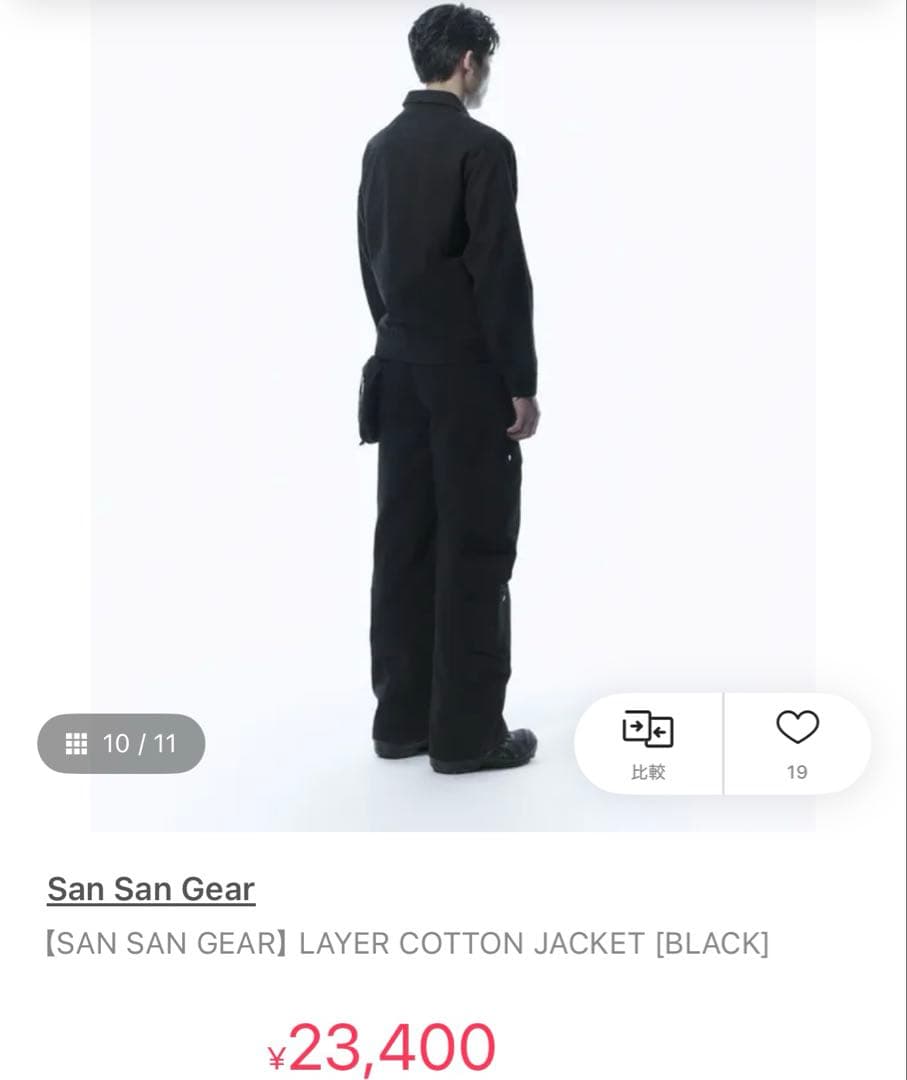
Task: Open the San San Gear brand page link
Action: [148, 888]
